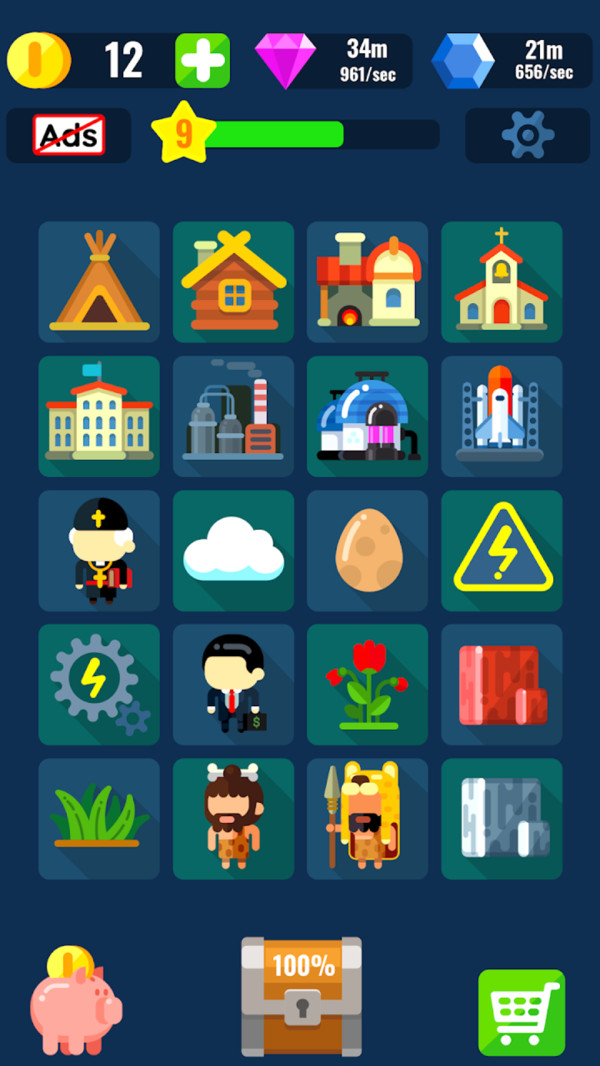Open the school building tile
Screen dimensions: 600x1066
click(x=99, y=416)
